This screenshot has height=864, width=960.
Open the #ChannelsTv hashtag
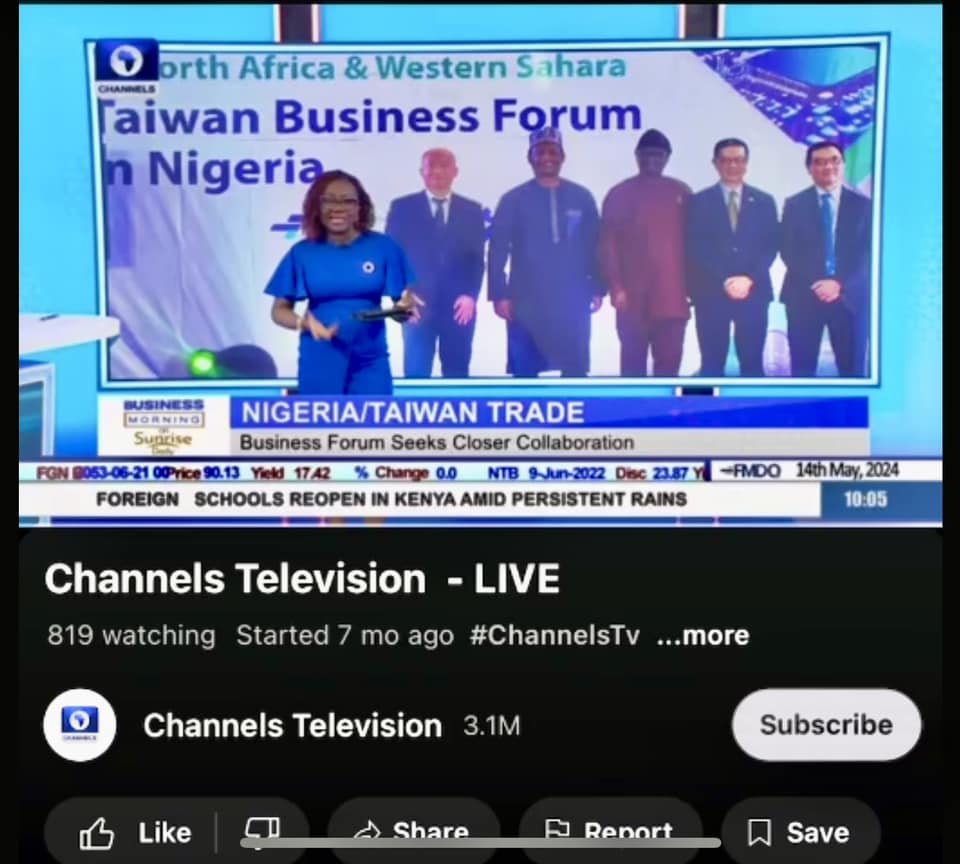tap(554, 635)
